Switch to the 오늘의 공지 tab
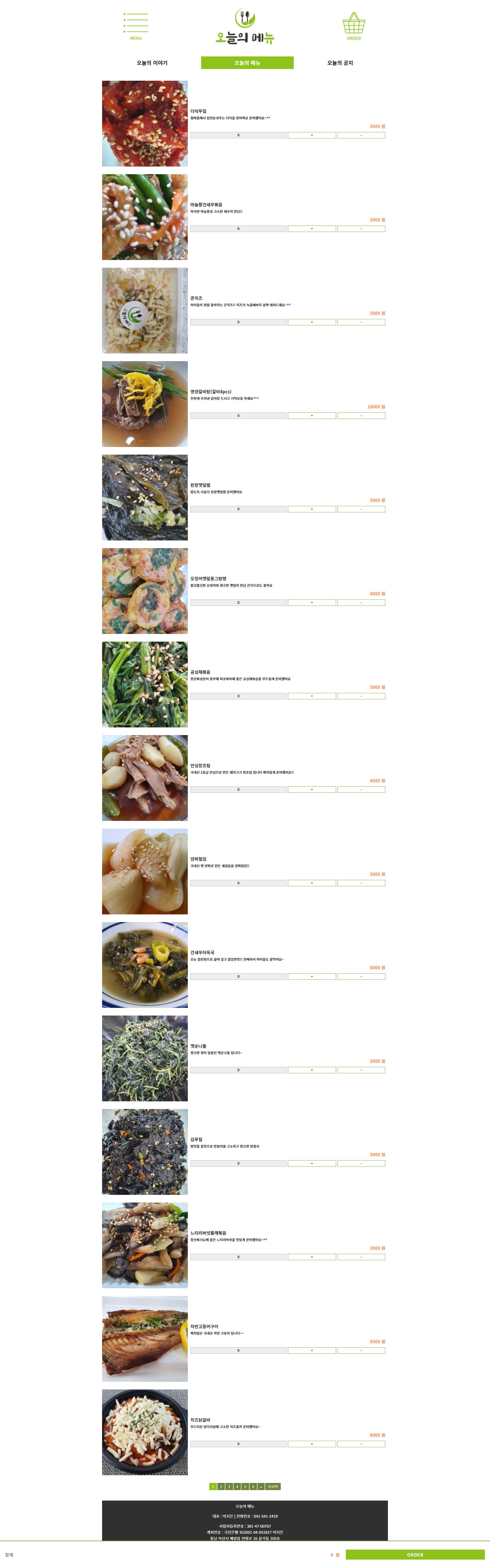This screenshot has height=1568, width=490. tap(340, 63)
